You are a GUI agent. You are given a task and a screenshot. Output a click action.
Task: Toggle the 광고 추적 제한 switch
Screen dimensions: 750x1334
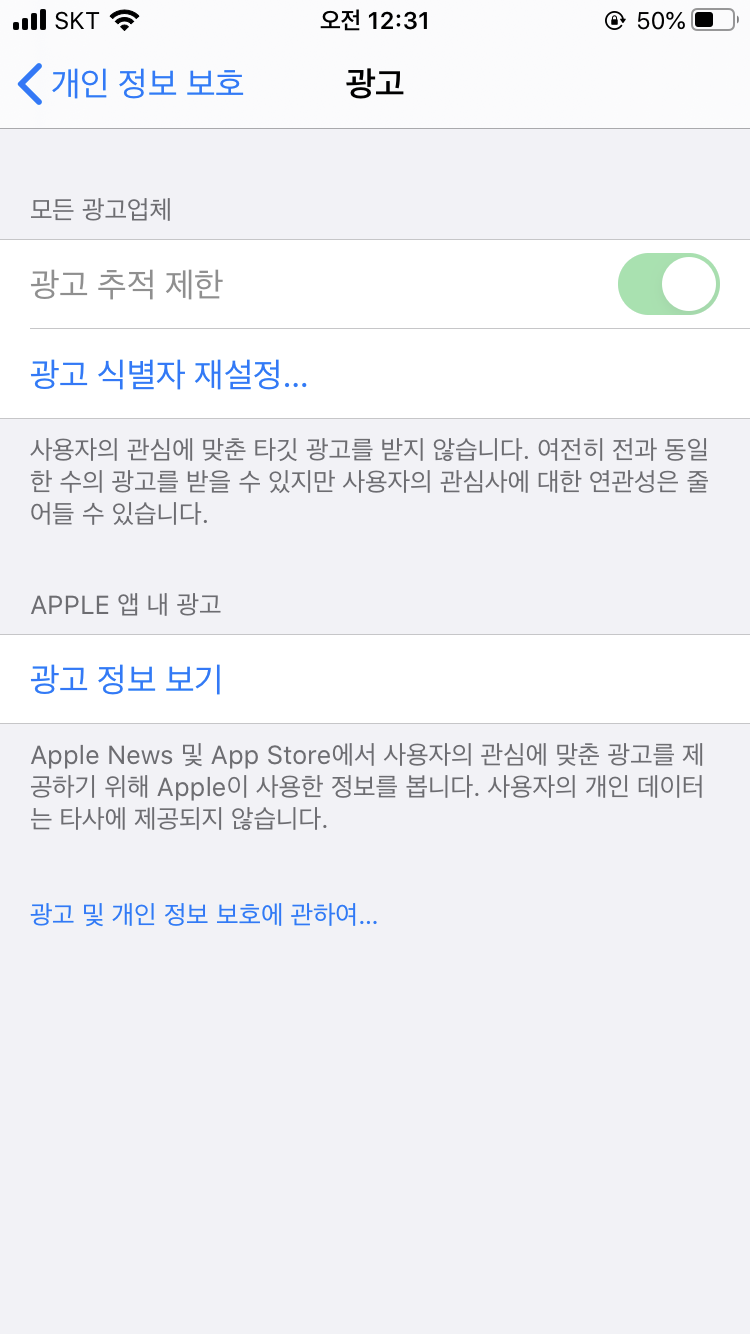tap(668, 284)
